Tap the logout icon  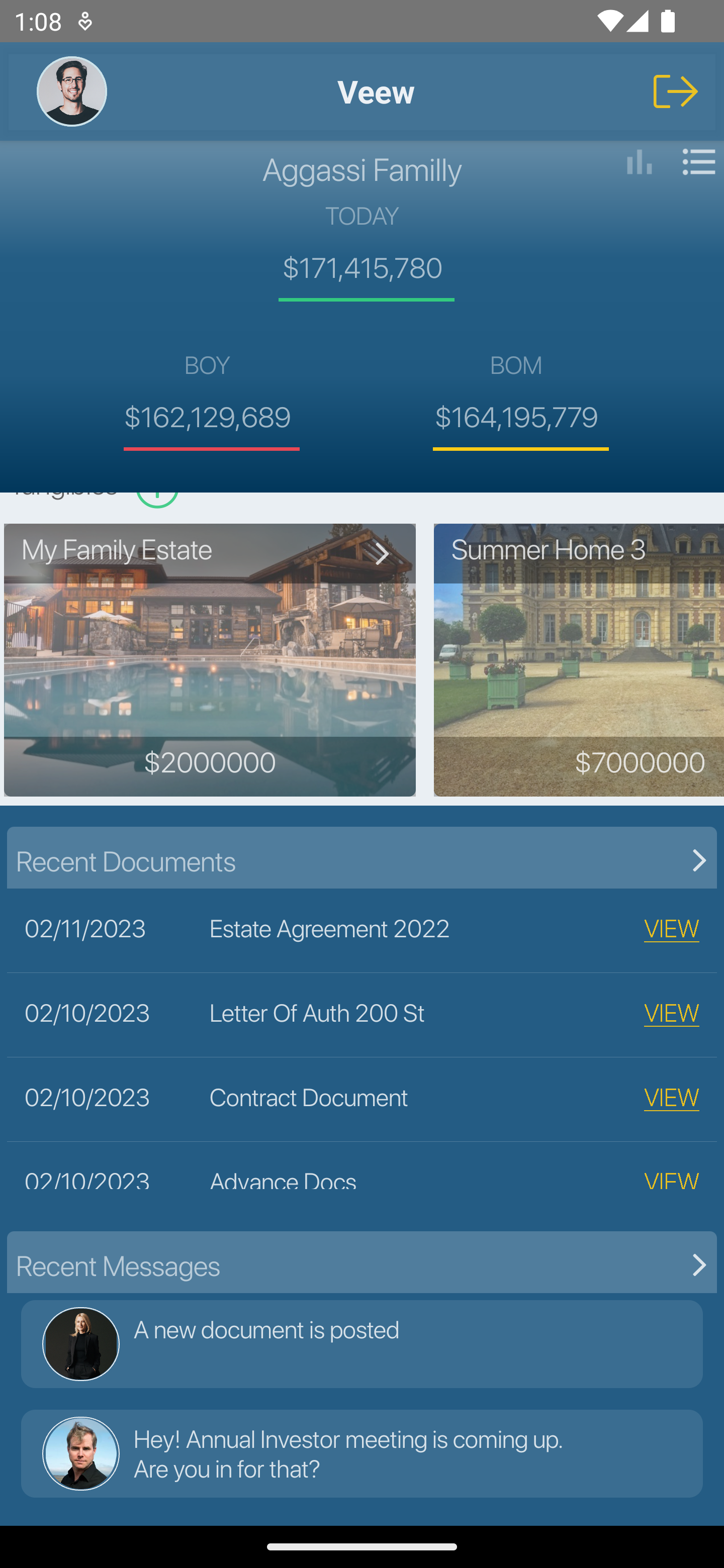click(675, 91)
